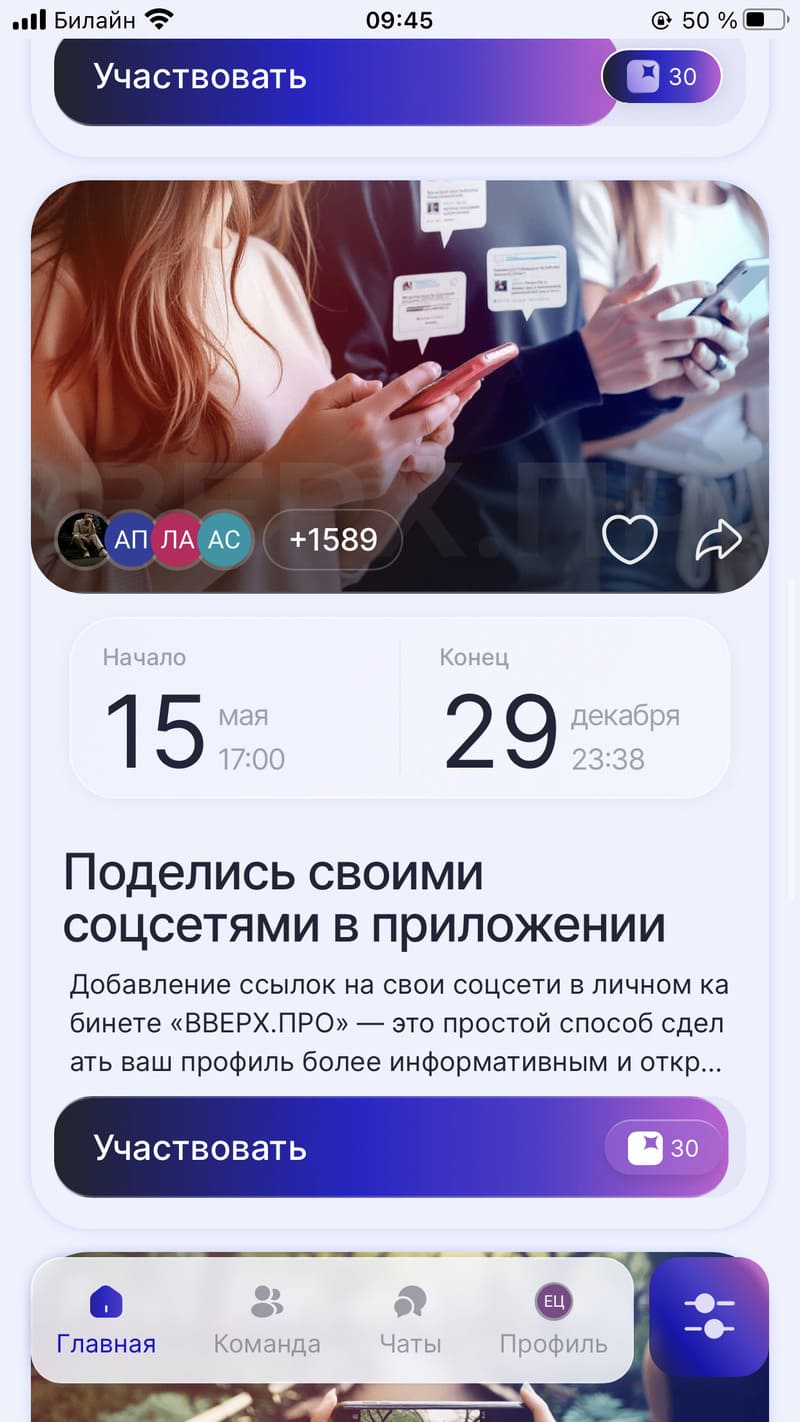The image size is (800, 1422).
Task: Open the +1589 participants list
Action: pos(333,540)
